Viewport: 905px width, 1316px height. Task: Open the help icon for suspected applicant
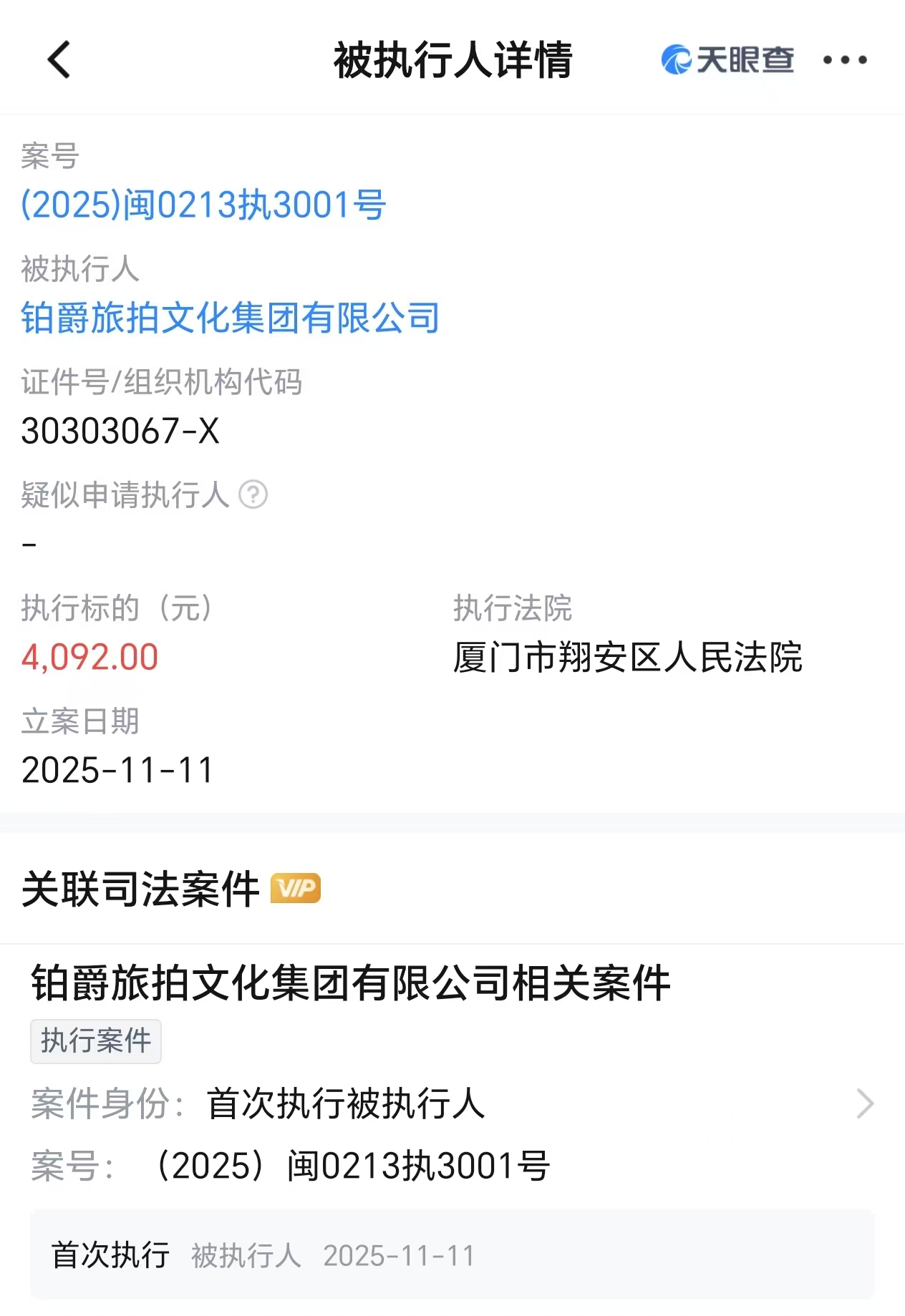click(x=254, y=493)
